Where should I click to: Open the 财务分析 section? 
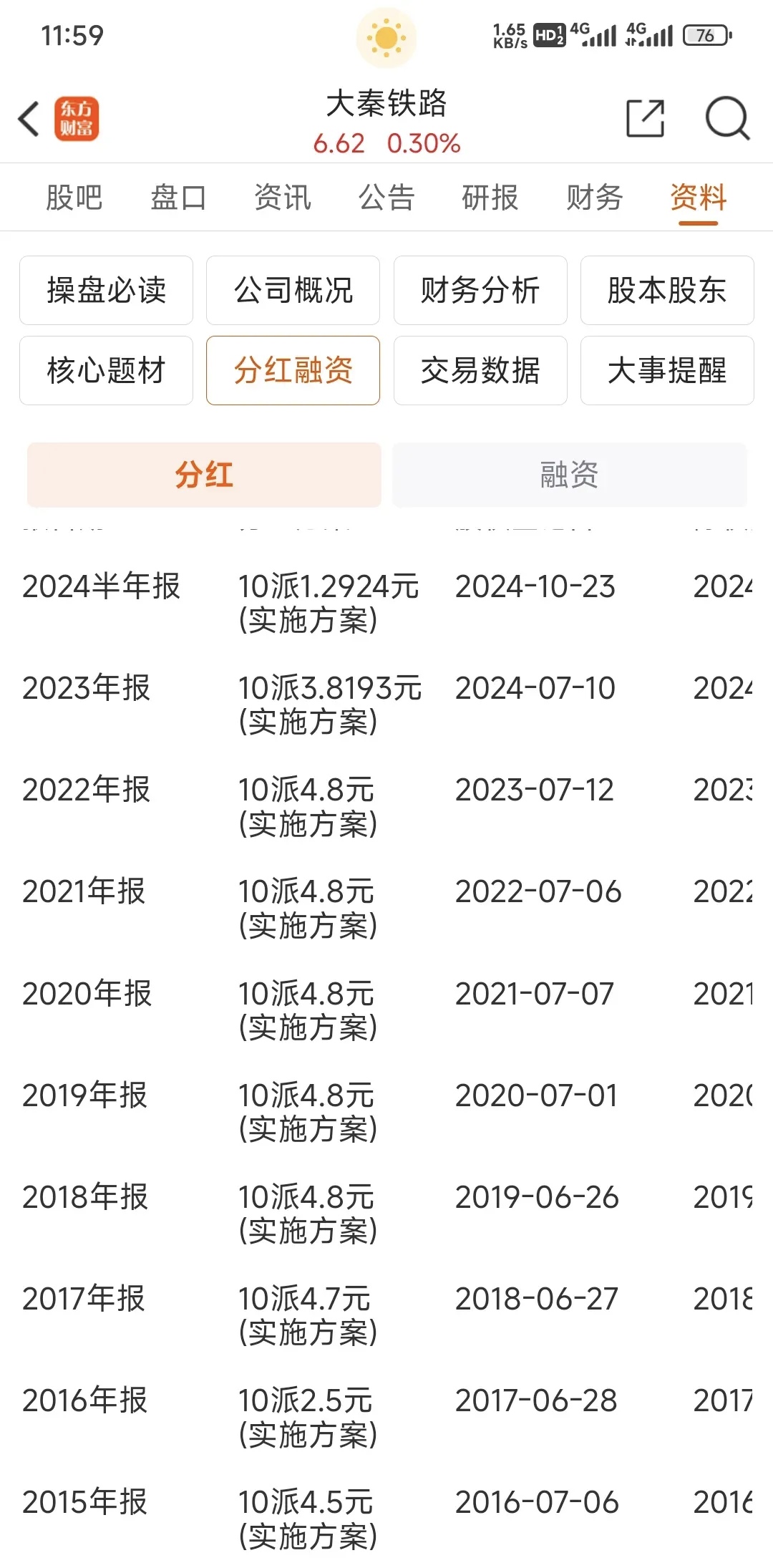[x=480, y=290]
